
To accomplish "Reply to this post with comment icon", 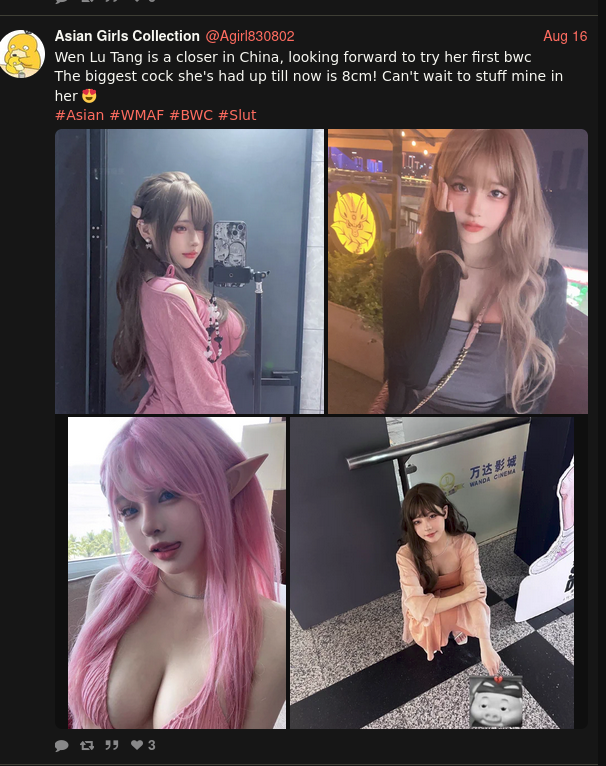I will tap(62, 746).
